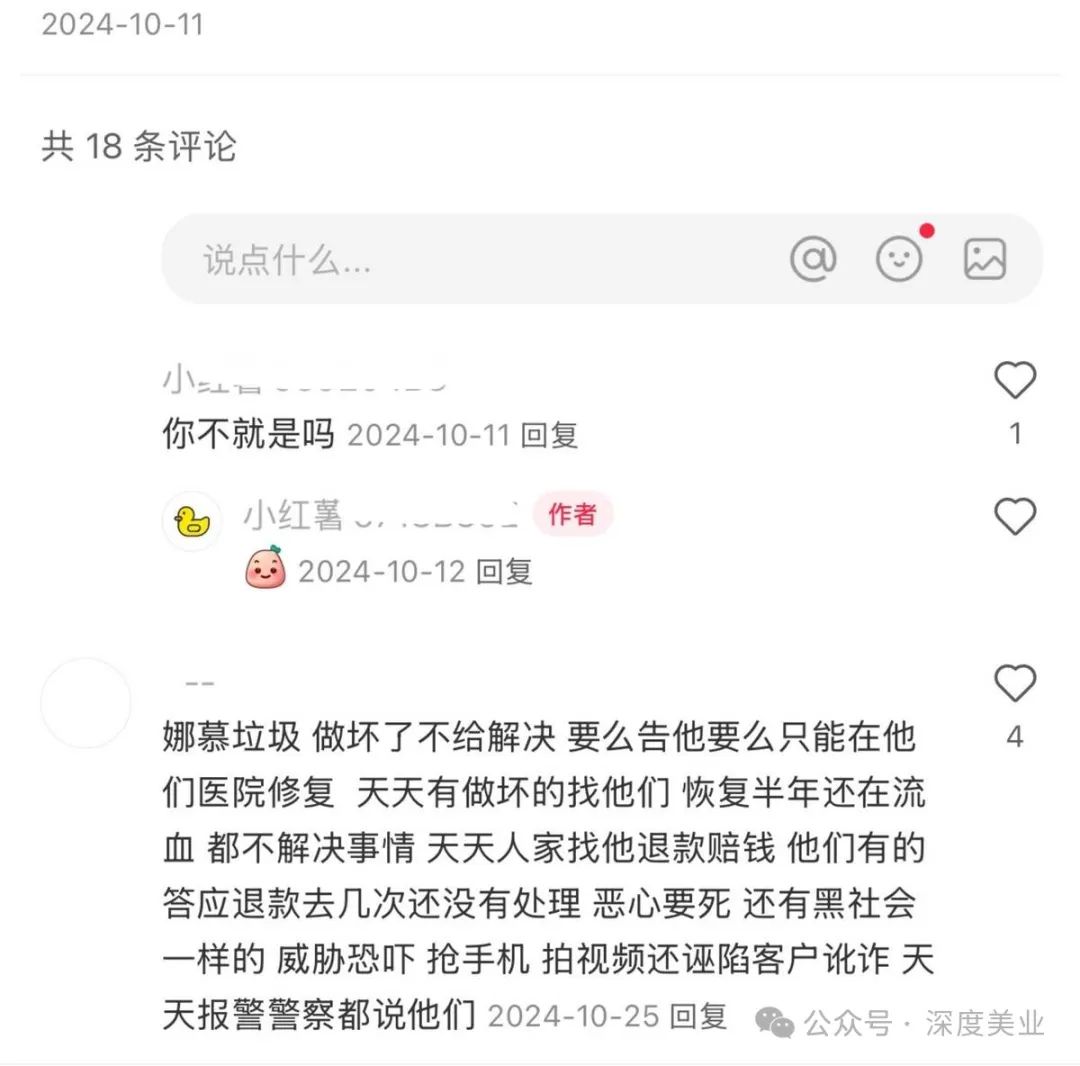Like the author's reply from 2024-10-12
Viewport: 1080px width, 1066px height.
1014,517
